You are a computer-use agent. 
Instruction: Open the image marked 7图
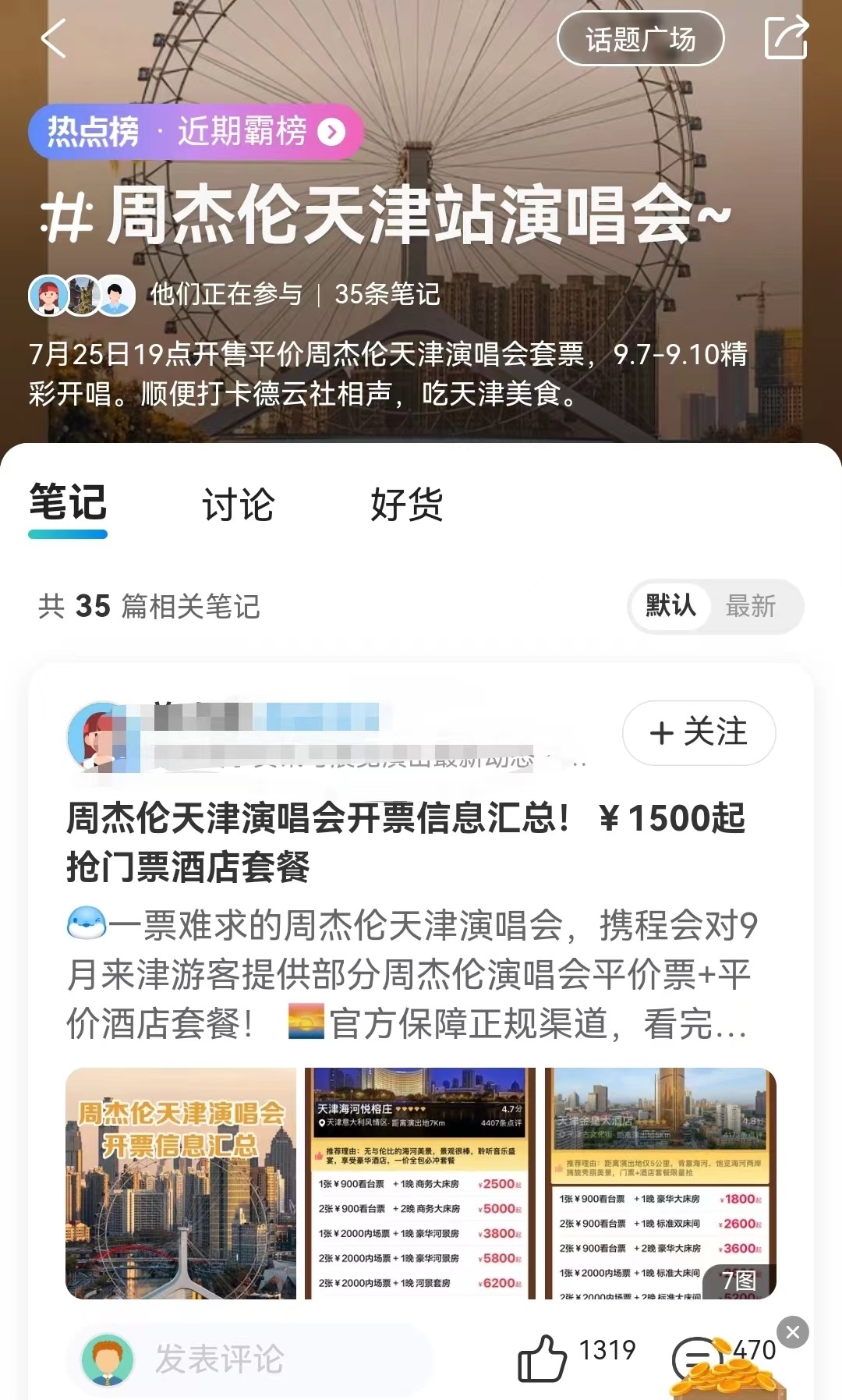[x=660, y=1183]
